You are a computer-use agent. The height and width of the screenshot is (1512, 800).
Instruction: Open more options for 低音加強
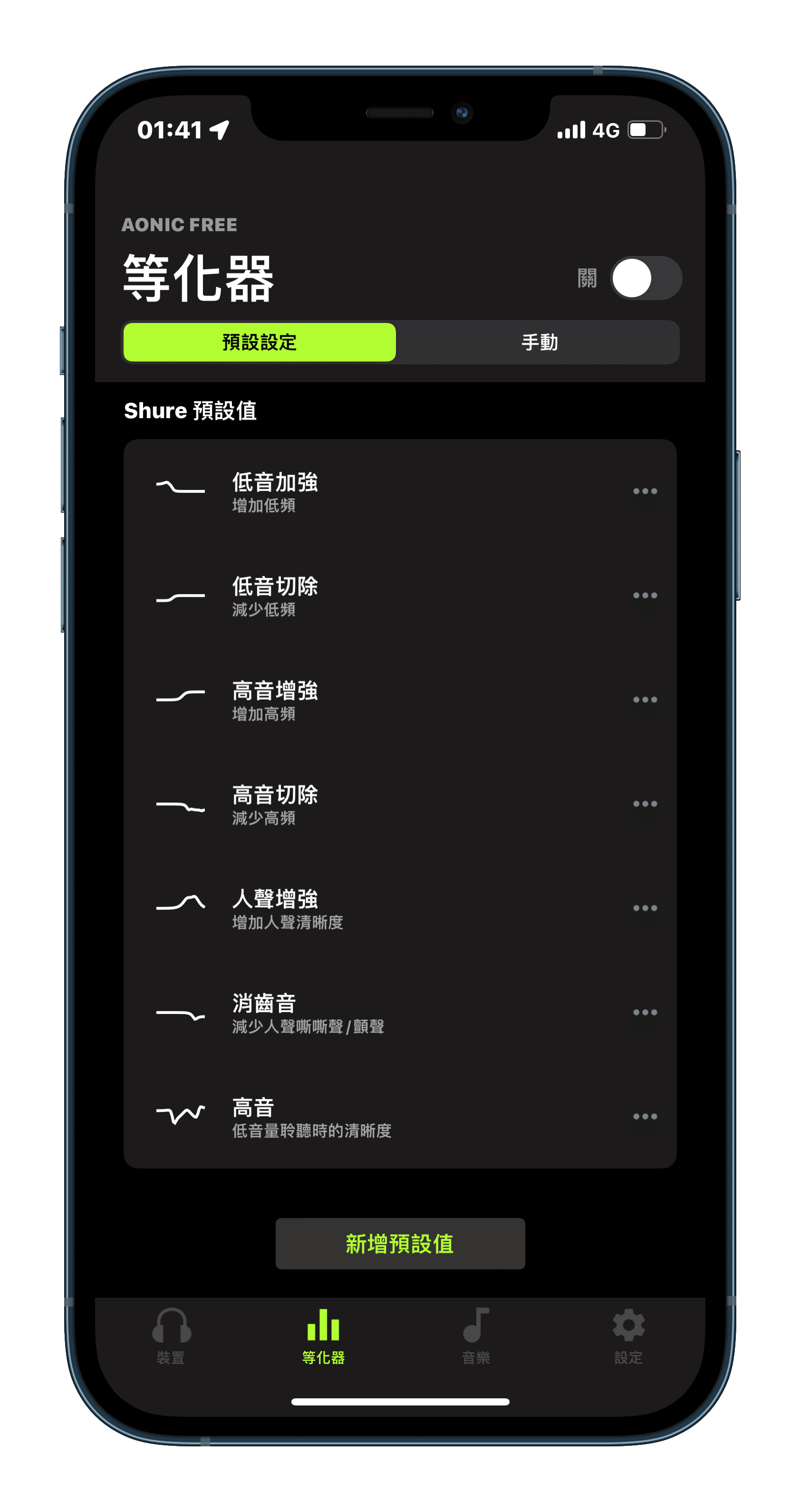[x=645, y=491]
